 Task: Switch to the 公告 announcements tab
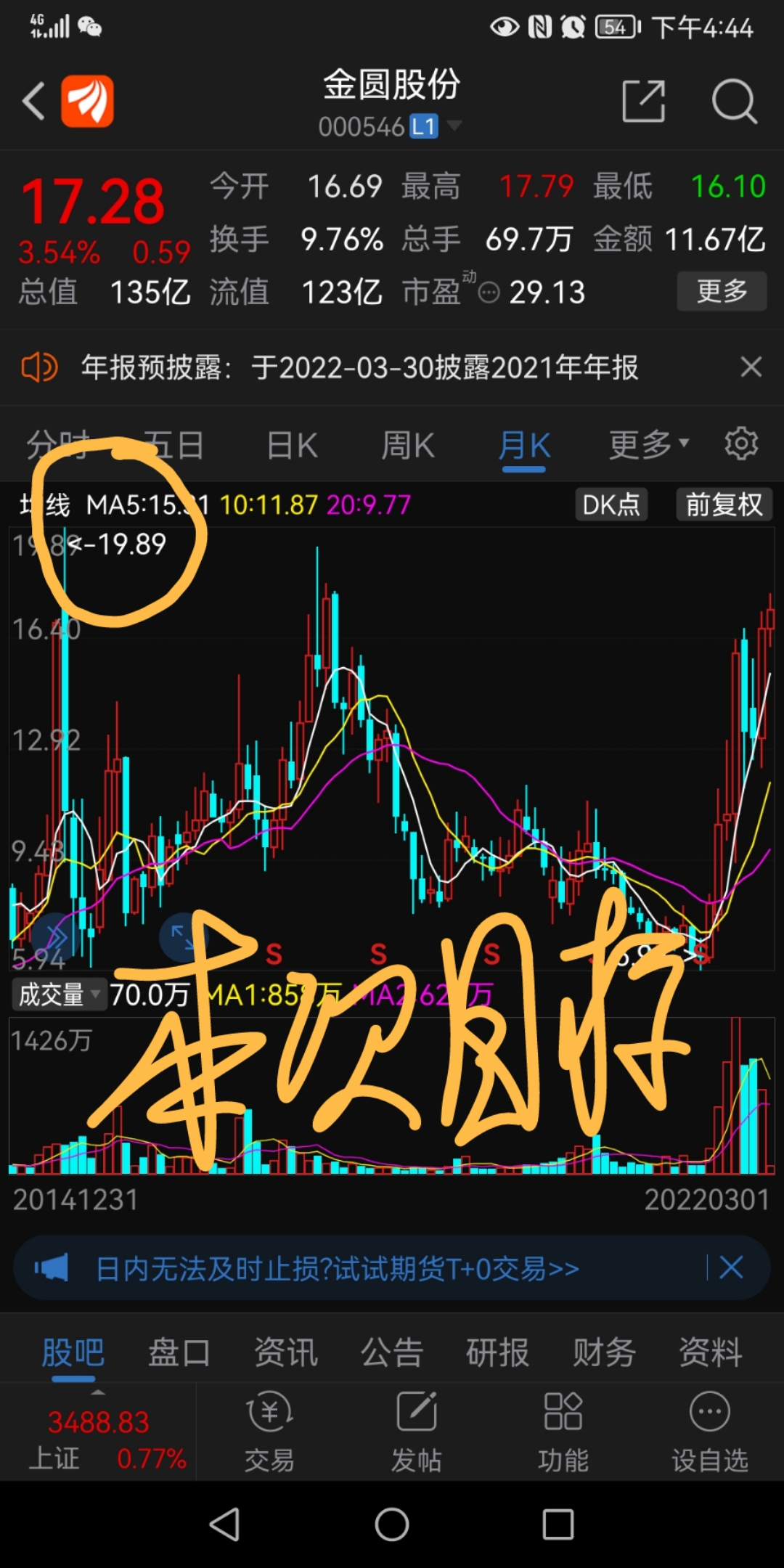(390, 1351)
